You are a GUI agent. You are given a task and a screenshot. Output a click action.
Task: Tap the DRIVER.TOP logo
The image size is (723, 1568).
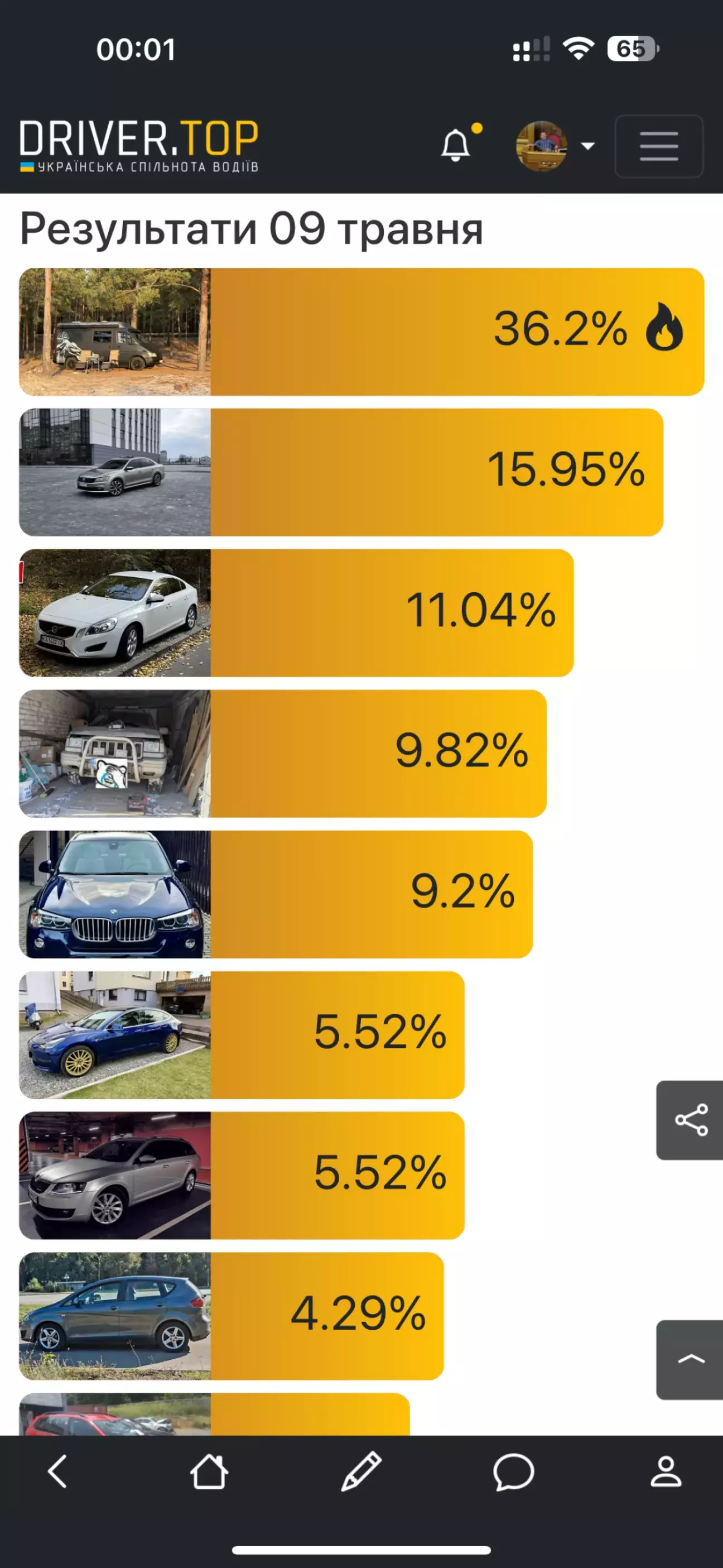click(x=139, y=146)
